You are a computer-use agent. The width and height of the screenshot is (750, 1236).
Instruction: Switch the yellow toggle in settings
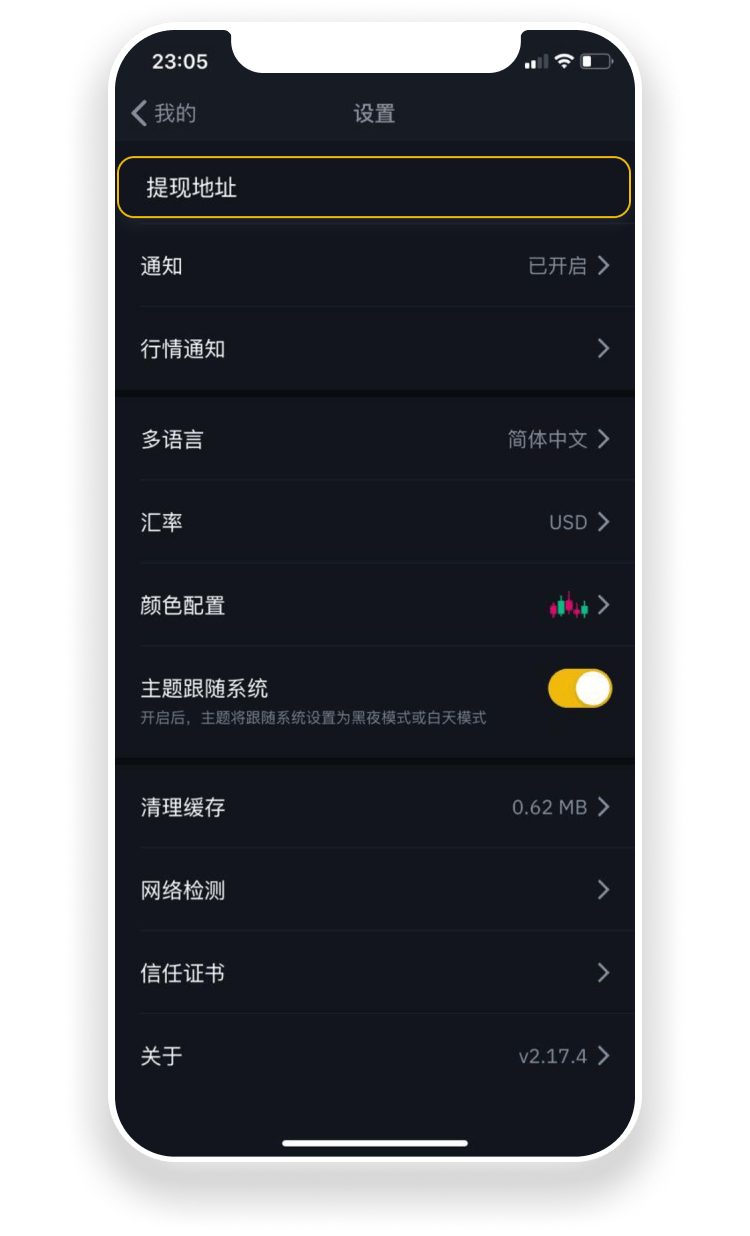coord(579,688)
